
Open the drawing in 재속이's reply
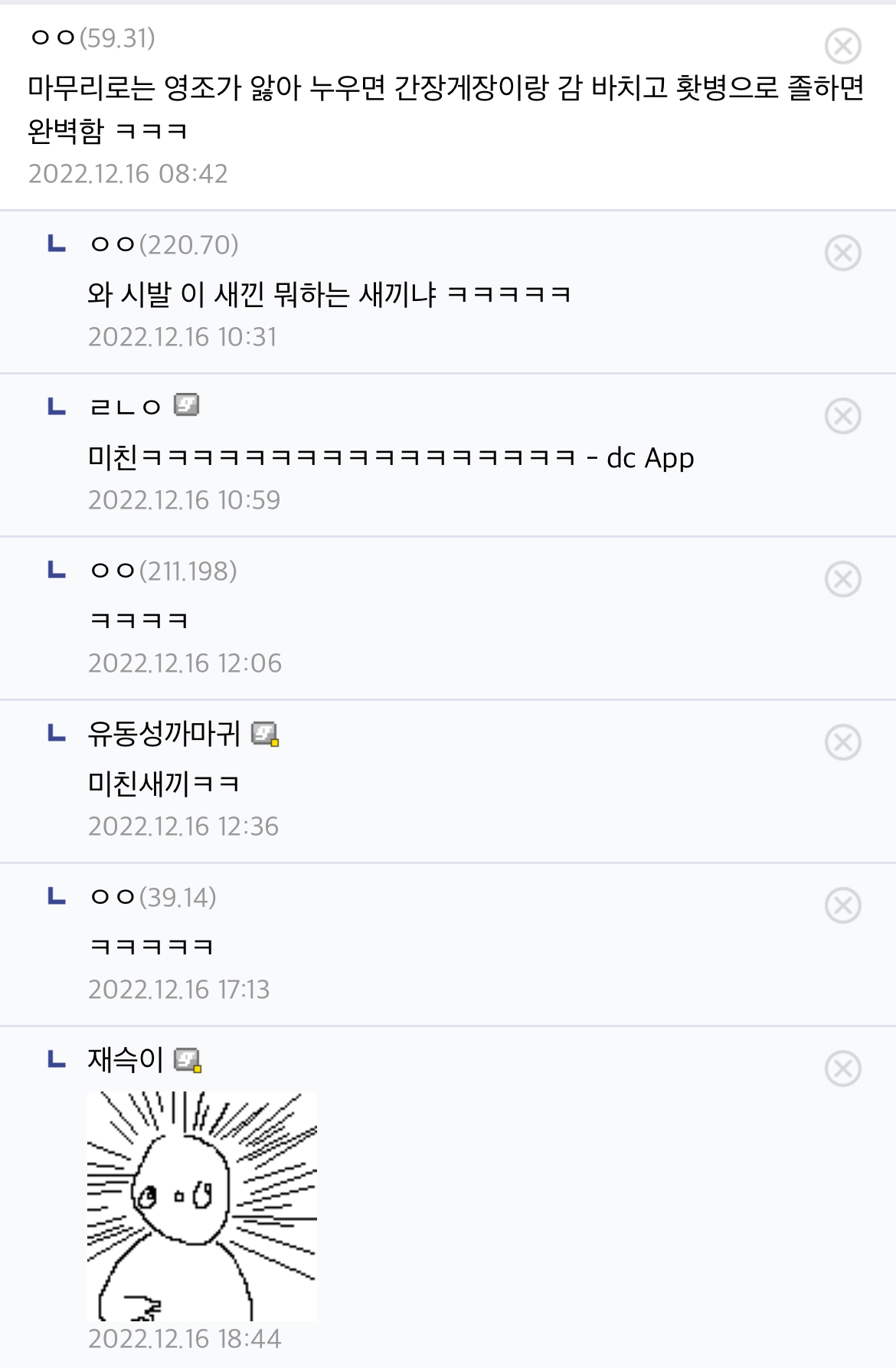tap(201, 1206)
